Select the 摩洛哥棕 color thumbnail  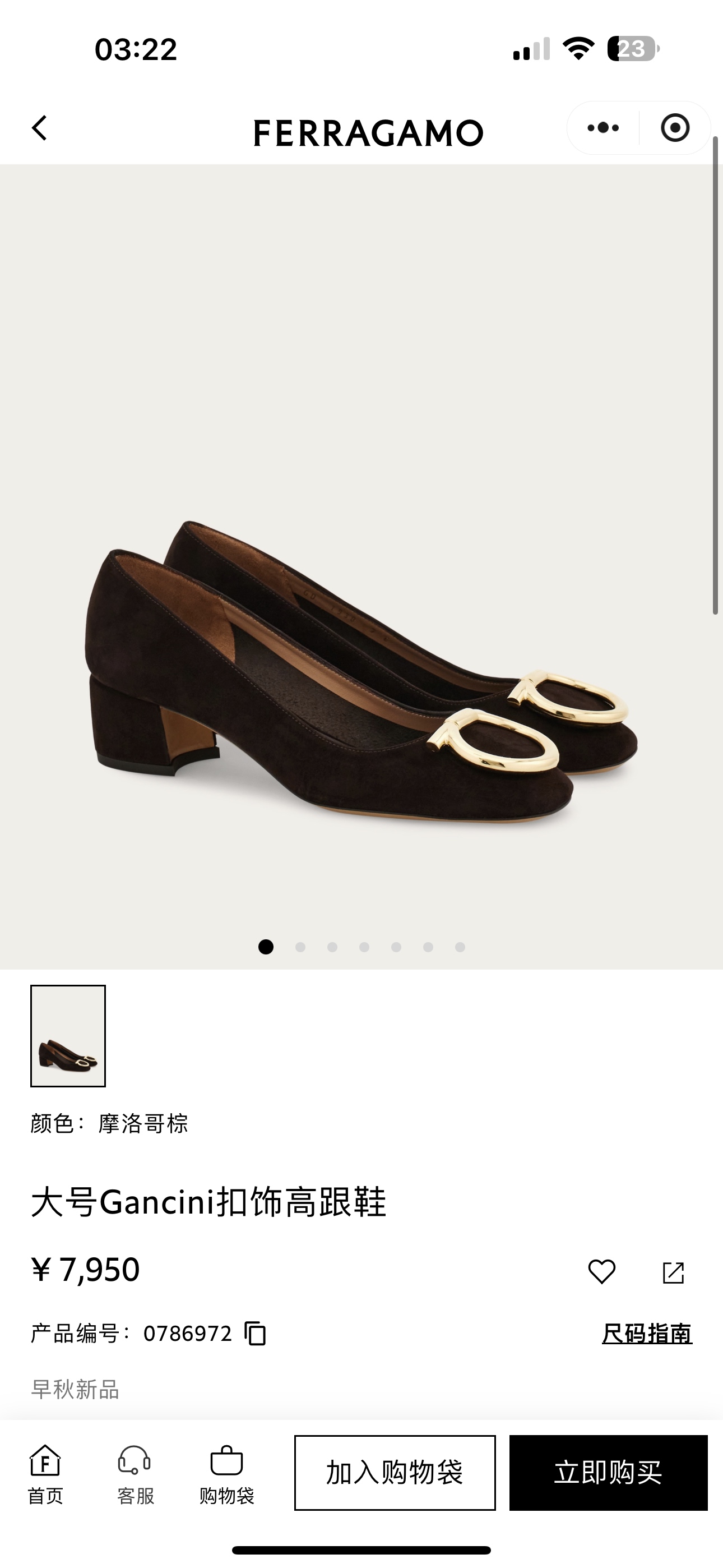(x=69, y=1035)
